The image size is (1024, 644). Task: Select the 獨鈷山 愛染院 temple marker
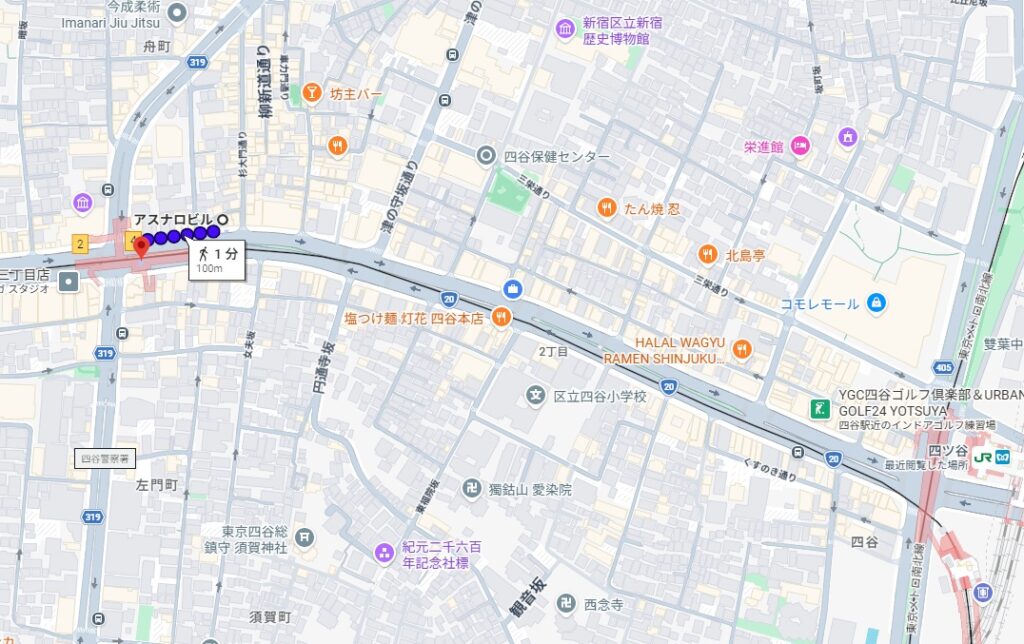point(472,489)
